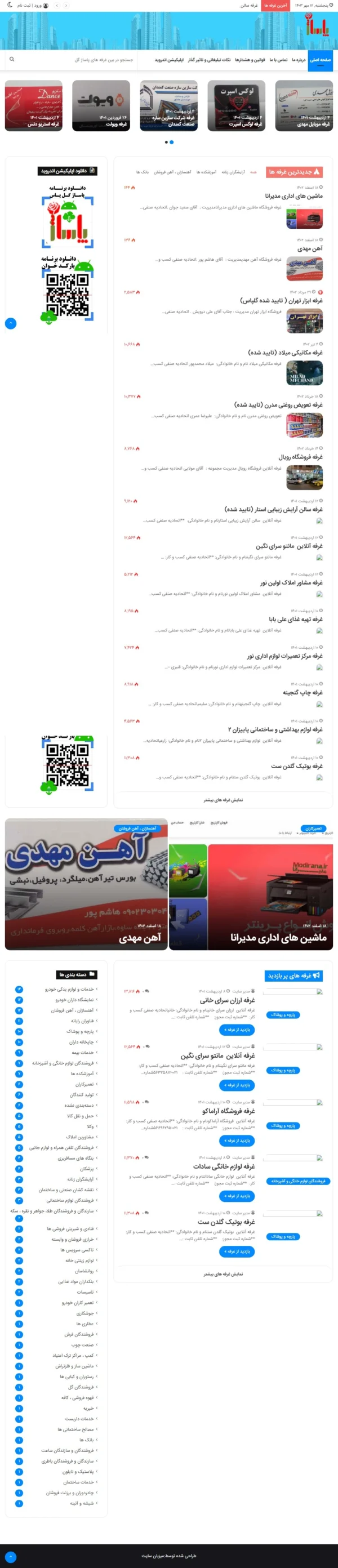Tap بازدید از غرفه for ارزان سرای خانی

(x=237, y=1030)
